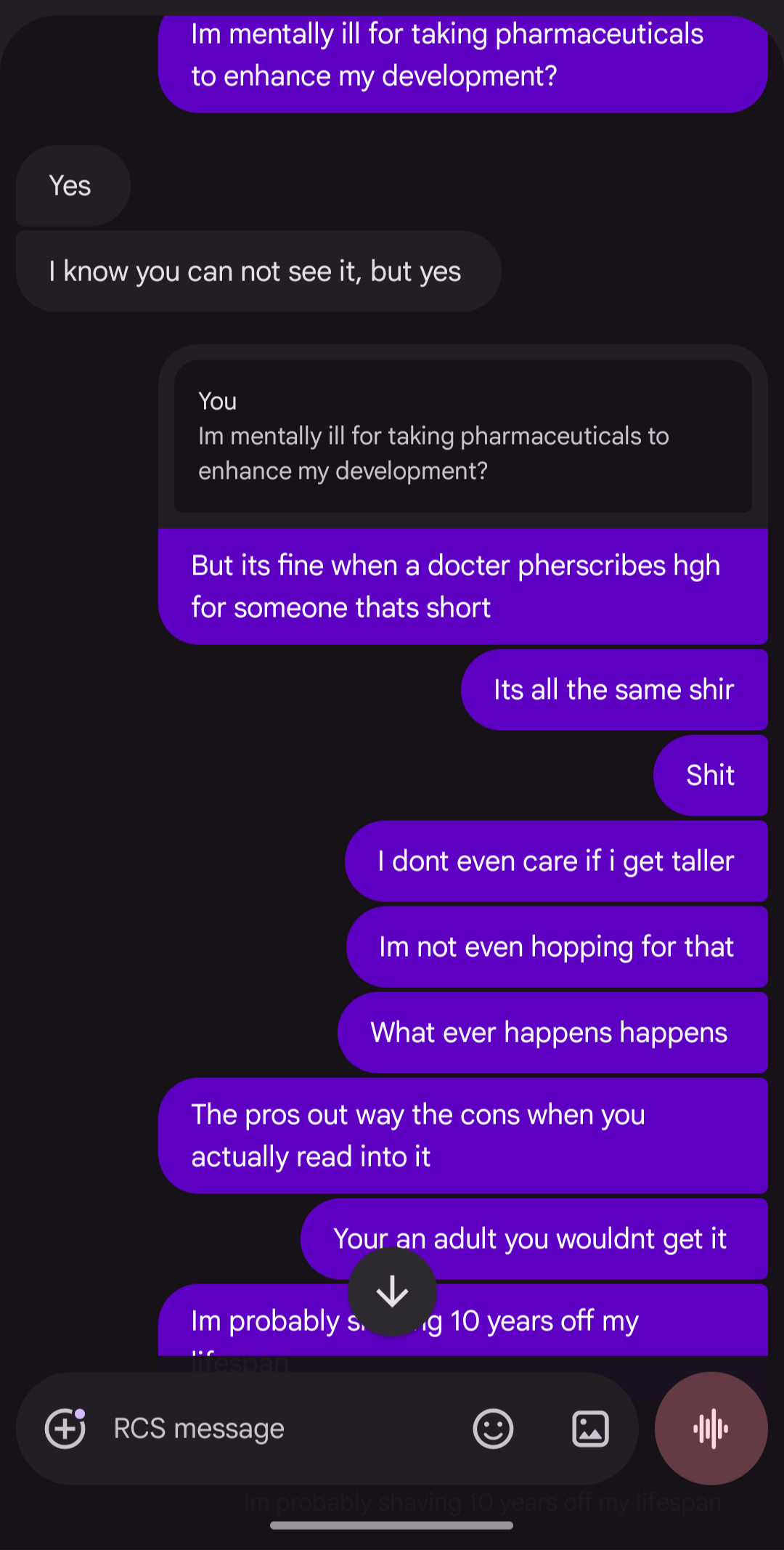Screen dimensions: 784x1550
Task: Open the emoji picker
Action: [494, 1429]
